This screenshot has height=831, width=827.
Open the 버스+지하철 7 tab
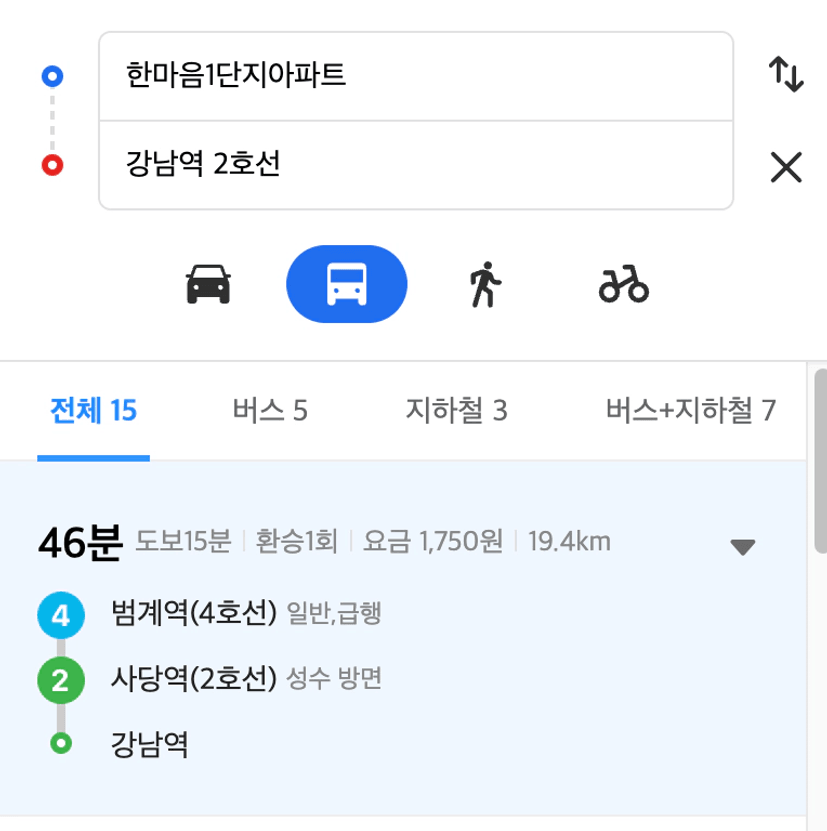coord(691,411)
